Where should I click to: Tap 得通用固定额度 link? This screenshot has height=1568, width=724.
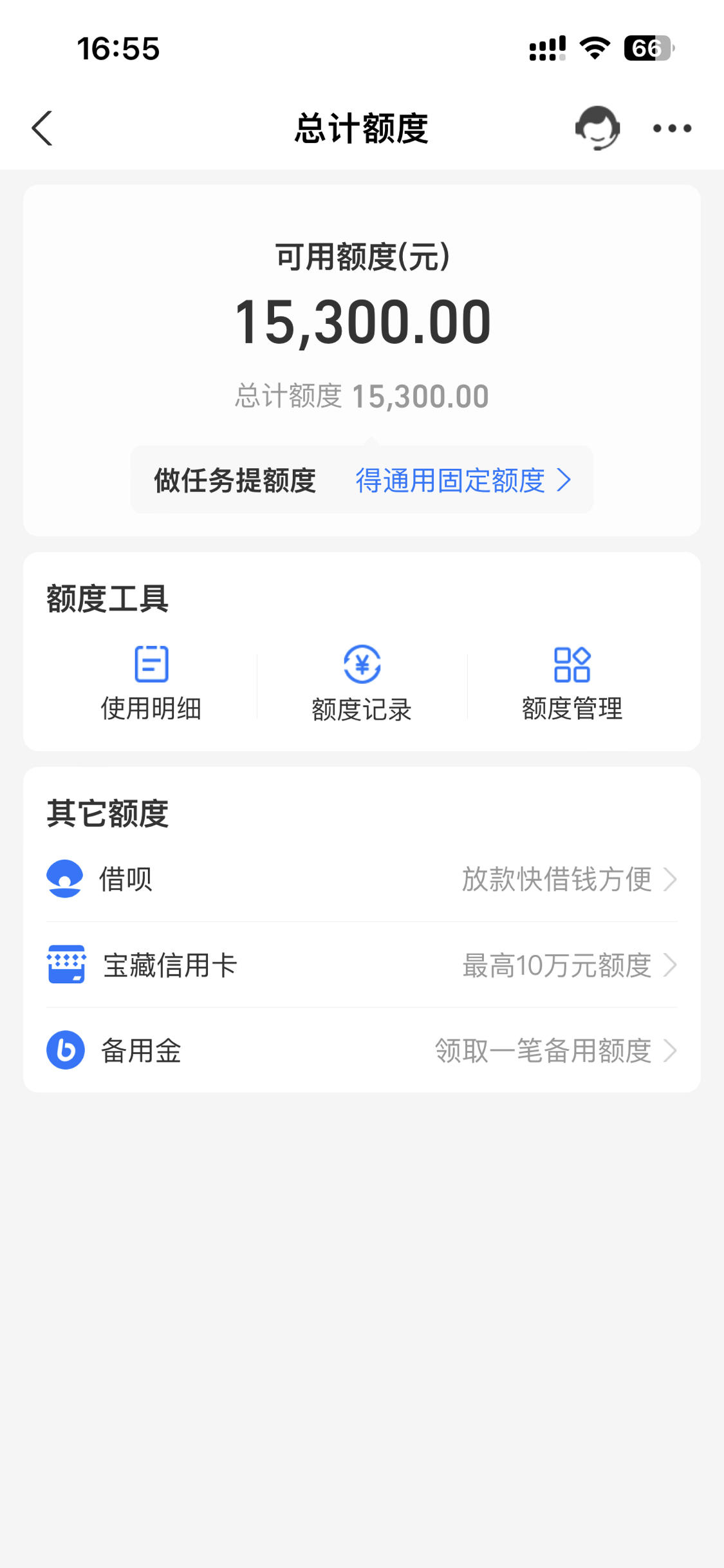[x=463, y=480]
